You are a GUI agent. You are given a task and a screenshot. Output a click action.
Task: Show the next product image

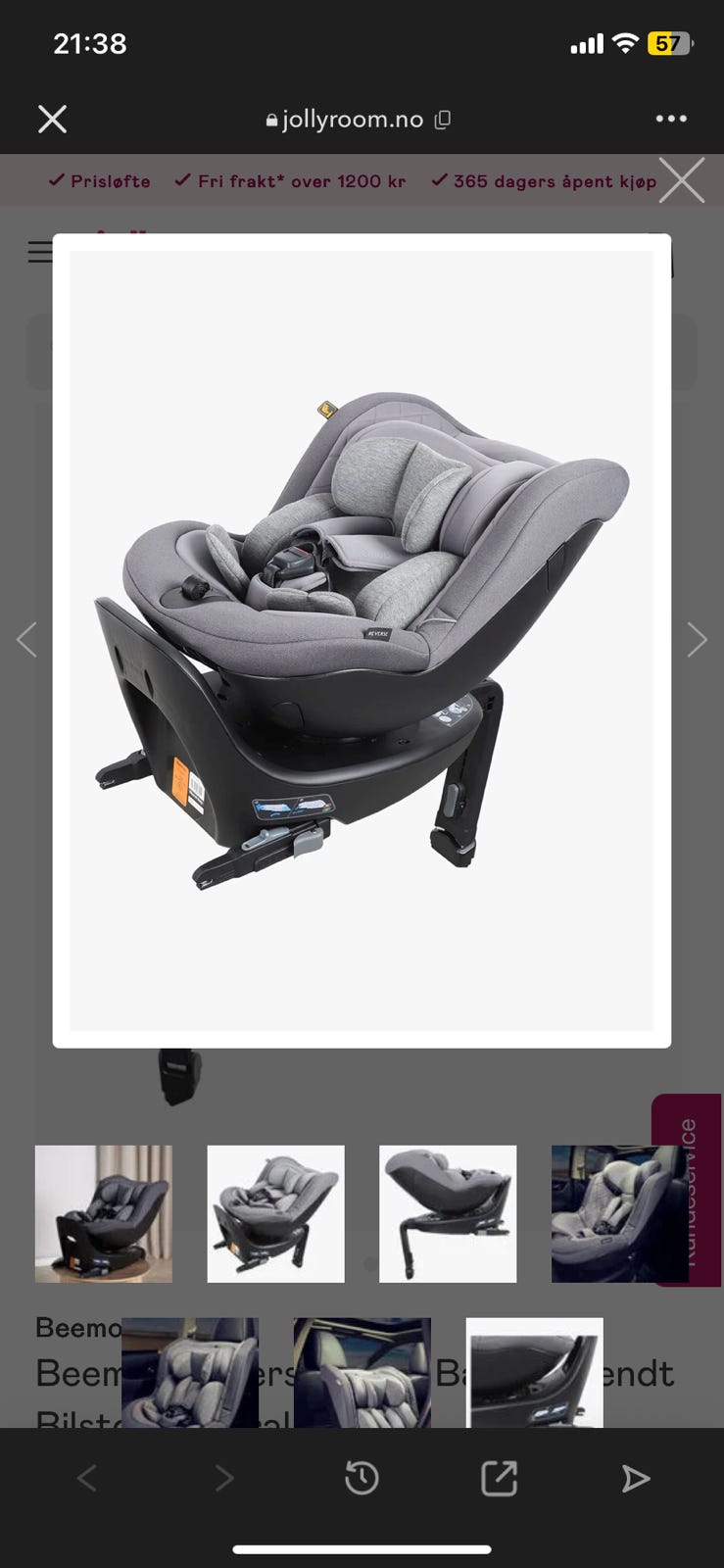tap(697, 640)
